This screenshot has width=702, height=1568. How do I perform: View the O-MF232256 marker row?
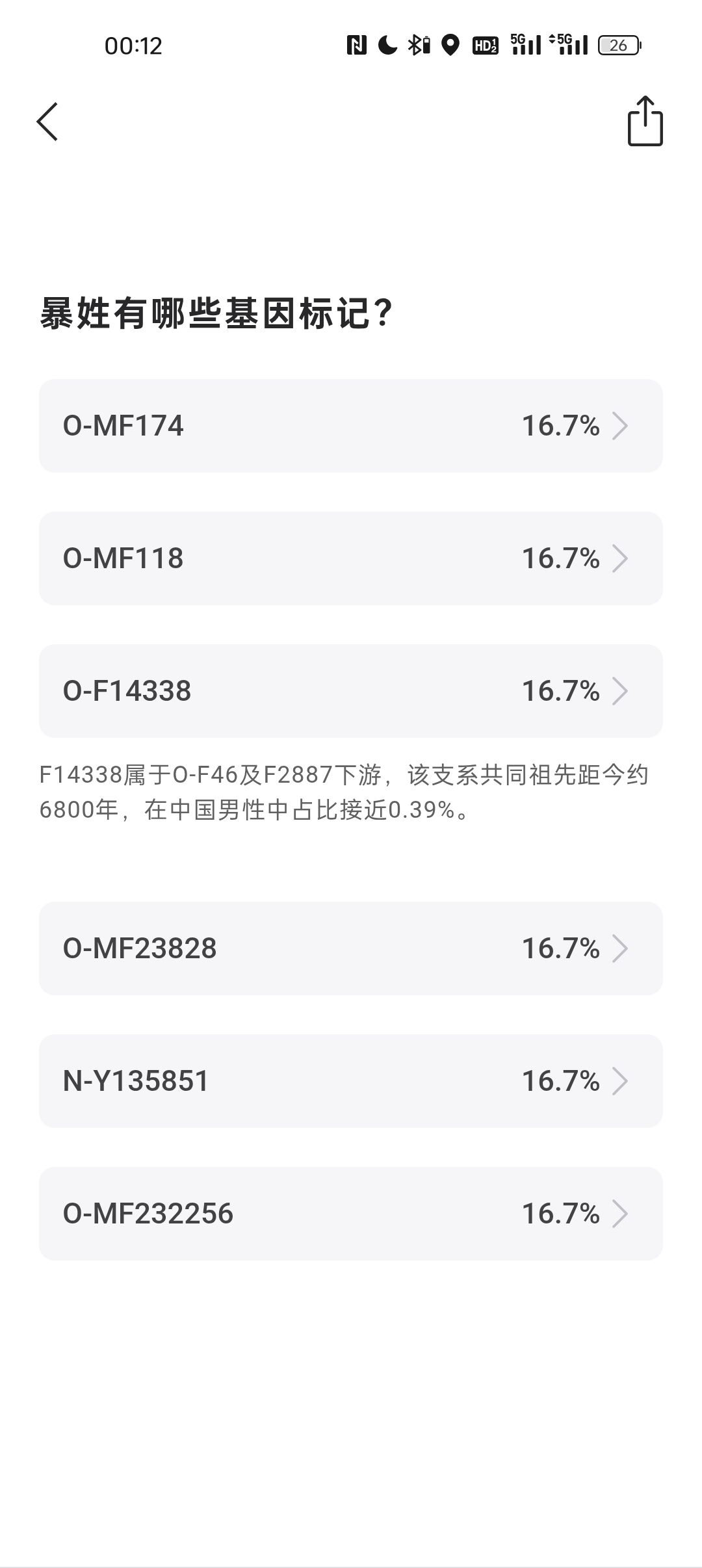tap(351, 1214)
